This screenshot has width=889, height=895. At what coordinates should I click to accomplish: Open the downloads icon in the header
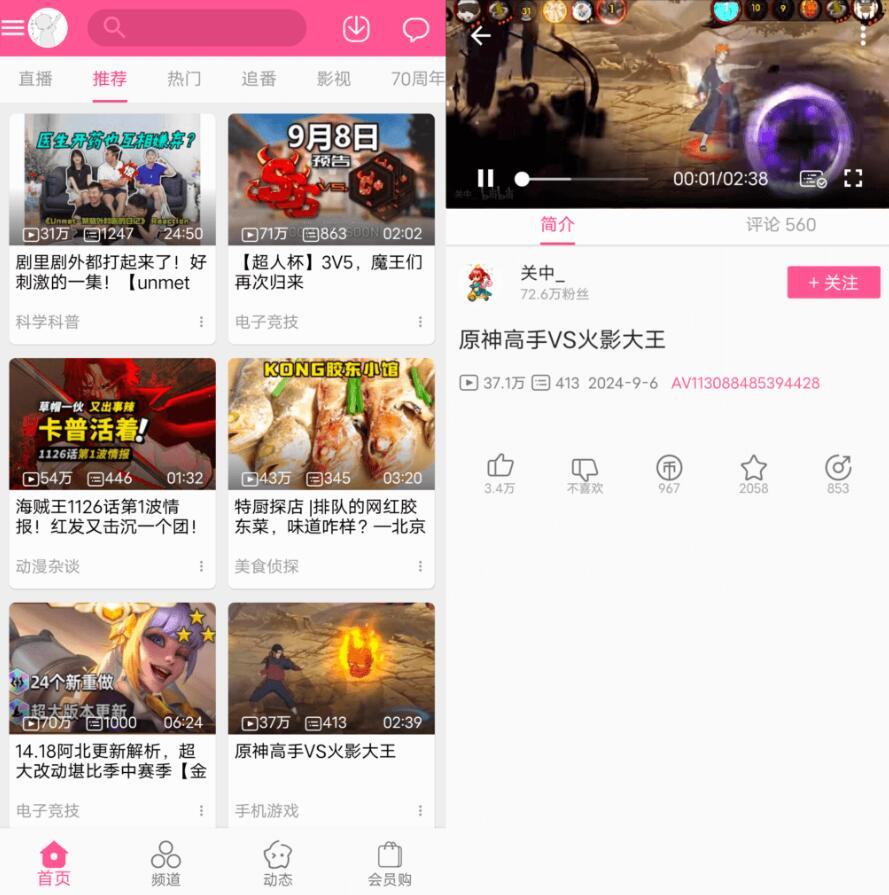[x=356, y=29]
